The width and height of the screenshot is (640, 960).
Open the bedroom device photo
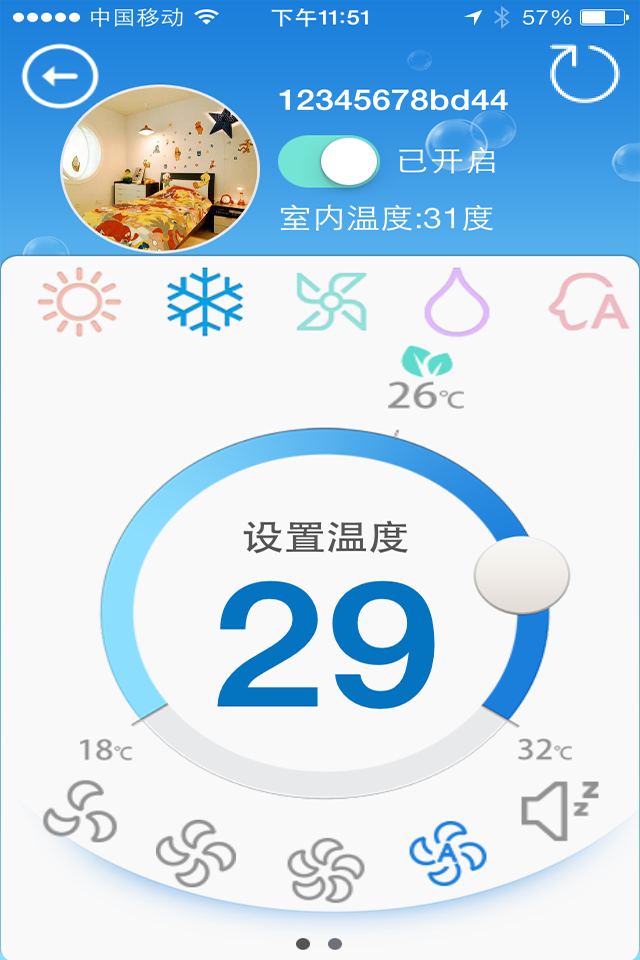pyautogui.click(x=160, y=168)
